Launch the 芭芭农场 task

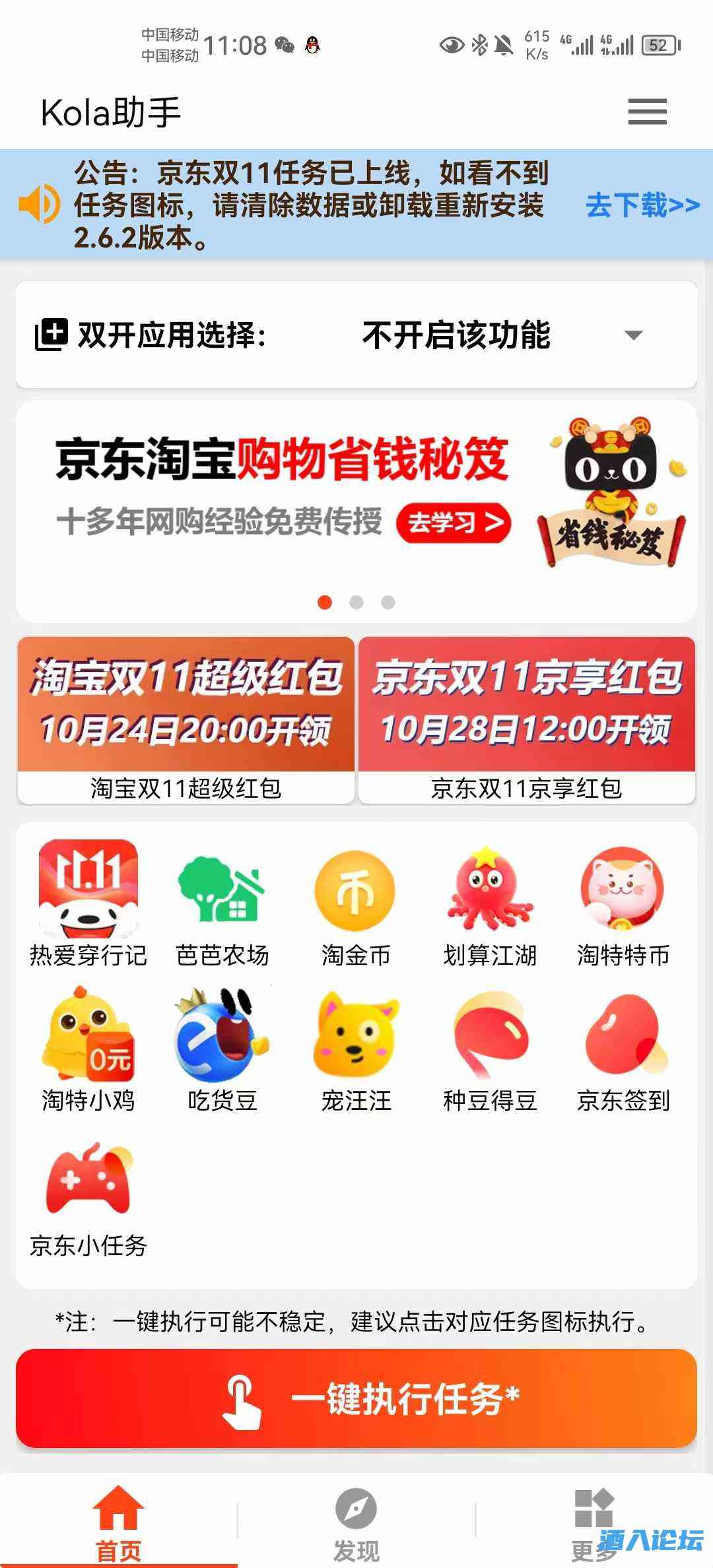(222, 903)
